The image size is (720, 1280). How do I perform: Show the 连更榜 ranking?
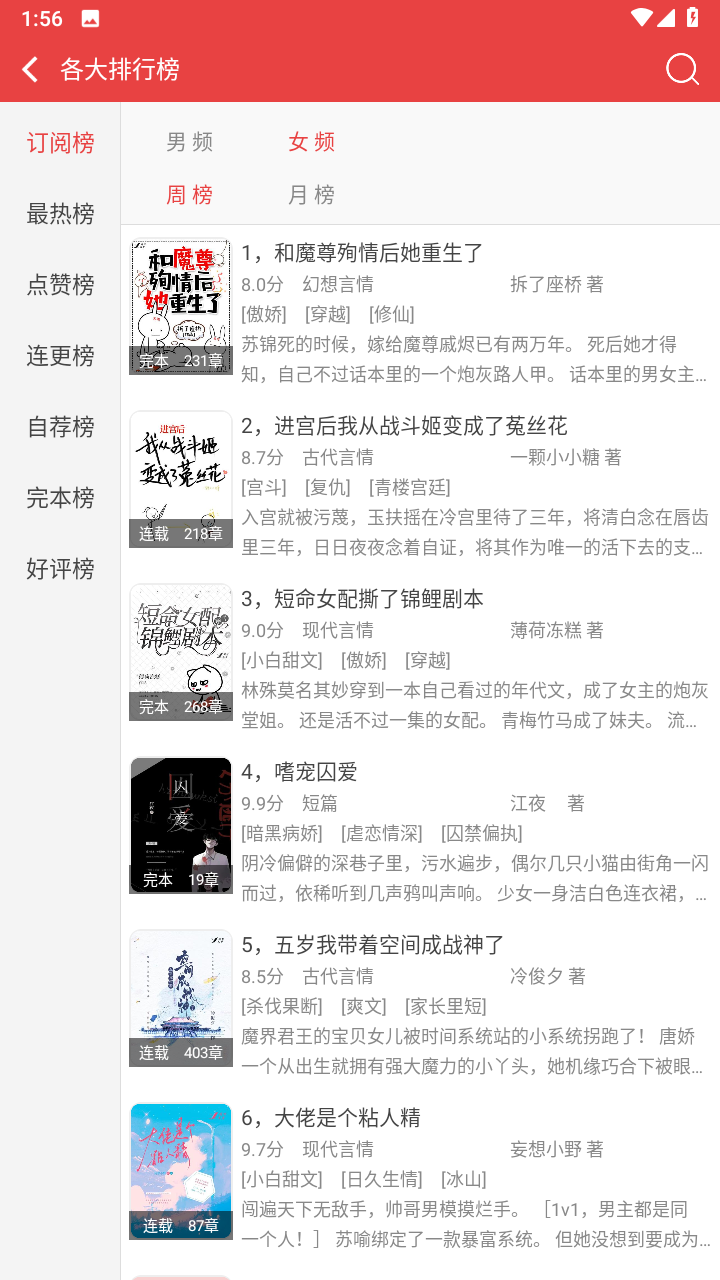click(x=60, y=356)
